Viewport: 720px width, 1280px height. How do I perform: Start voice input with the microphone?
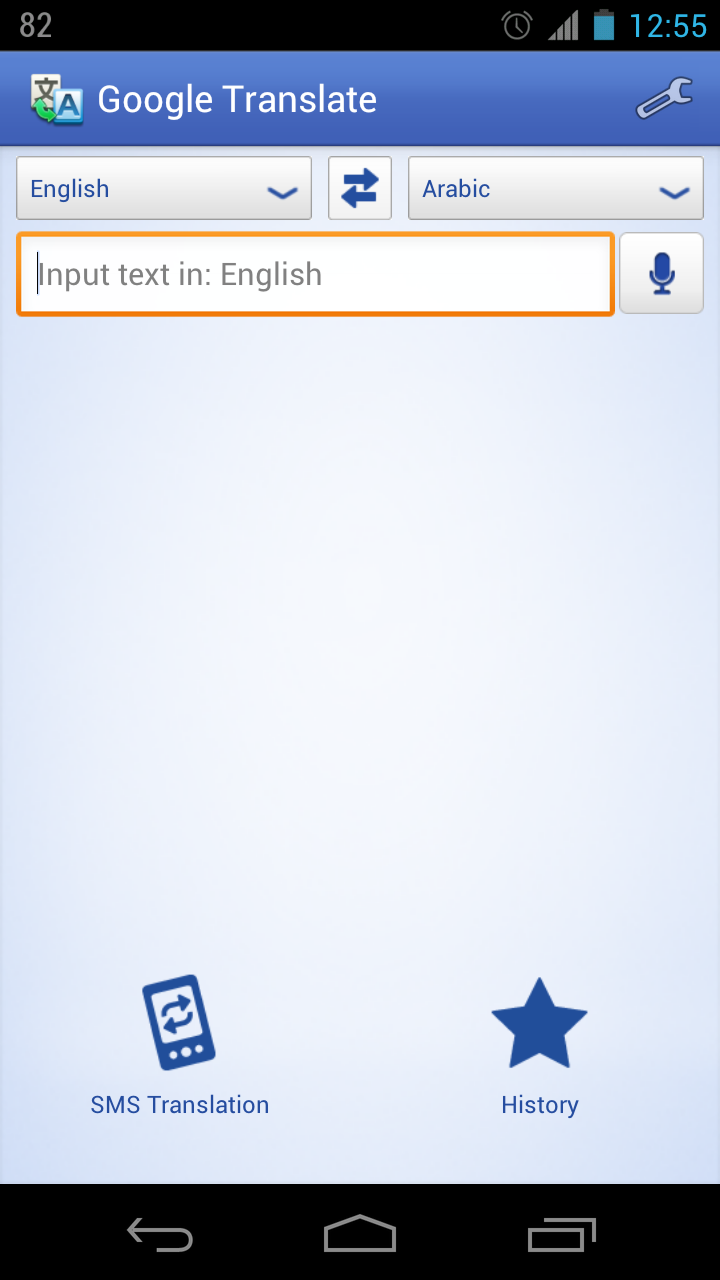[x=661, y=274]
